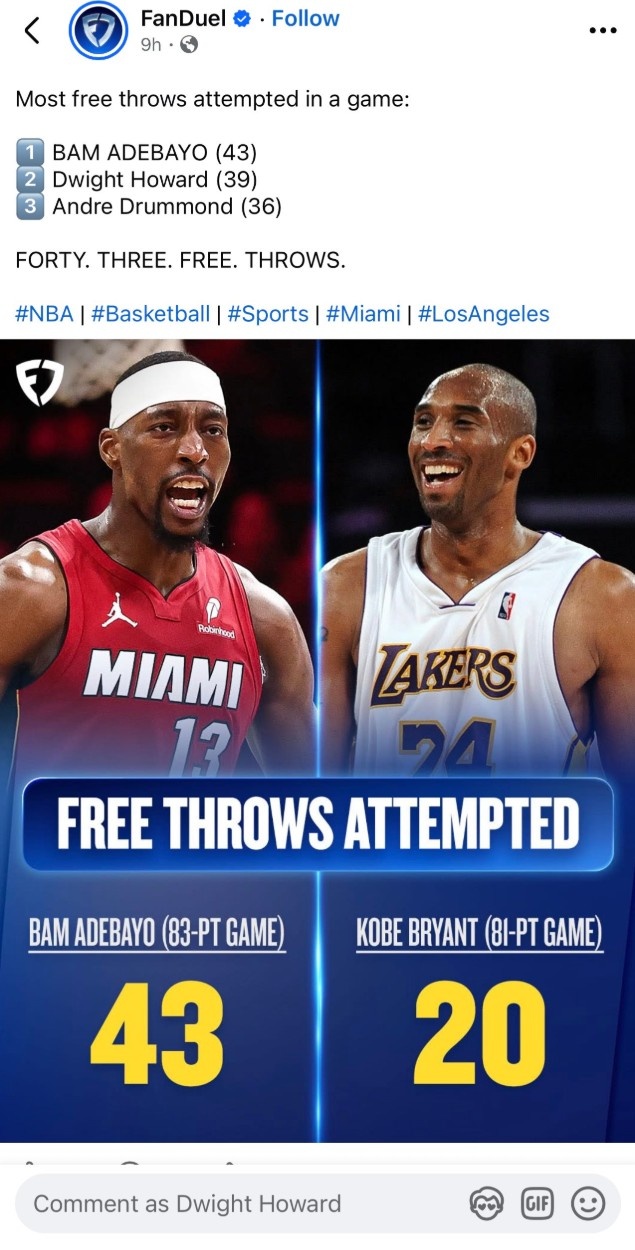Open the FanDuel page name
Screen dimensions: 635x1250
184,18
